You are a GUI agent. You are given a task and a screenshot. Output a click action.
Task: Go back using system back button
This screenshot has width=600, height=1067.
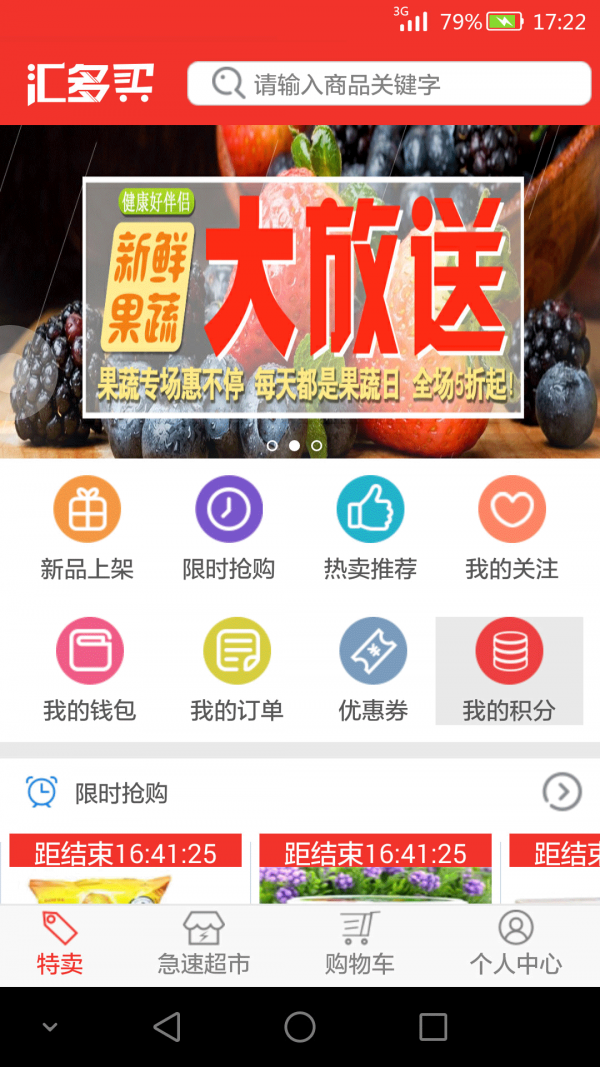pos(167,1027)
